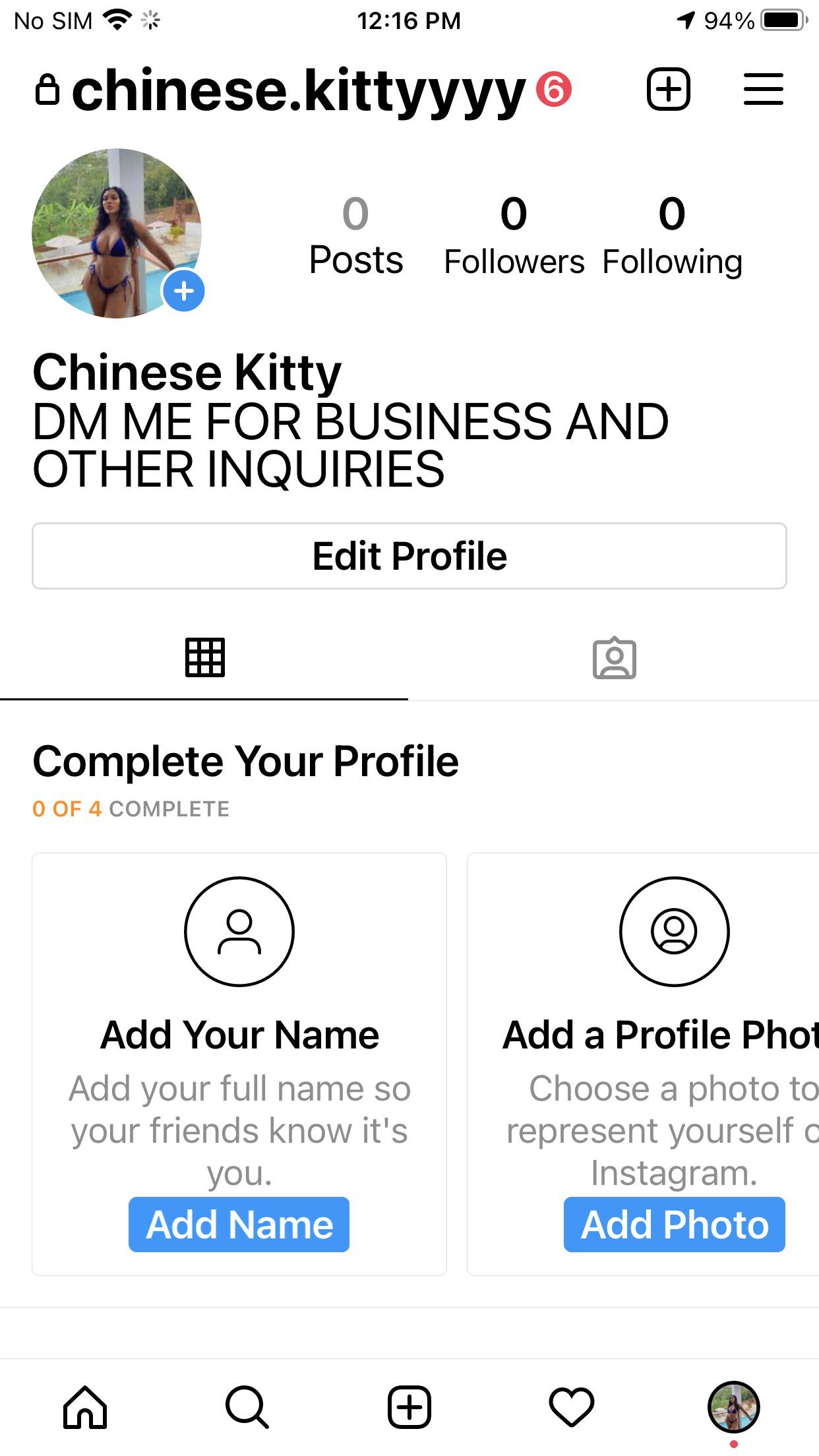Screen dimensions: 819x1456
Task: Tap the create new post plus icon
Action: pos(668,89)
